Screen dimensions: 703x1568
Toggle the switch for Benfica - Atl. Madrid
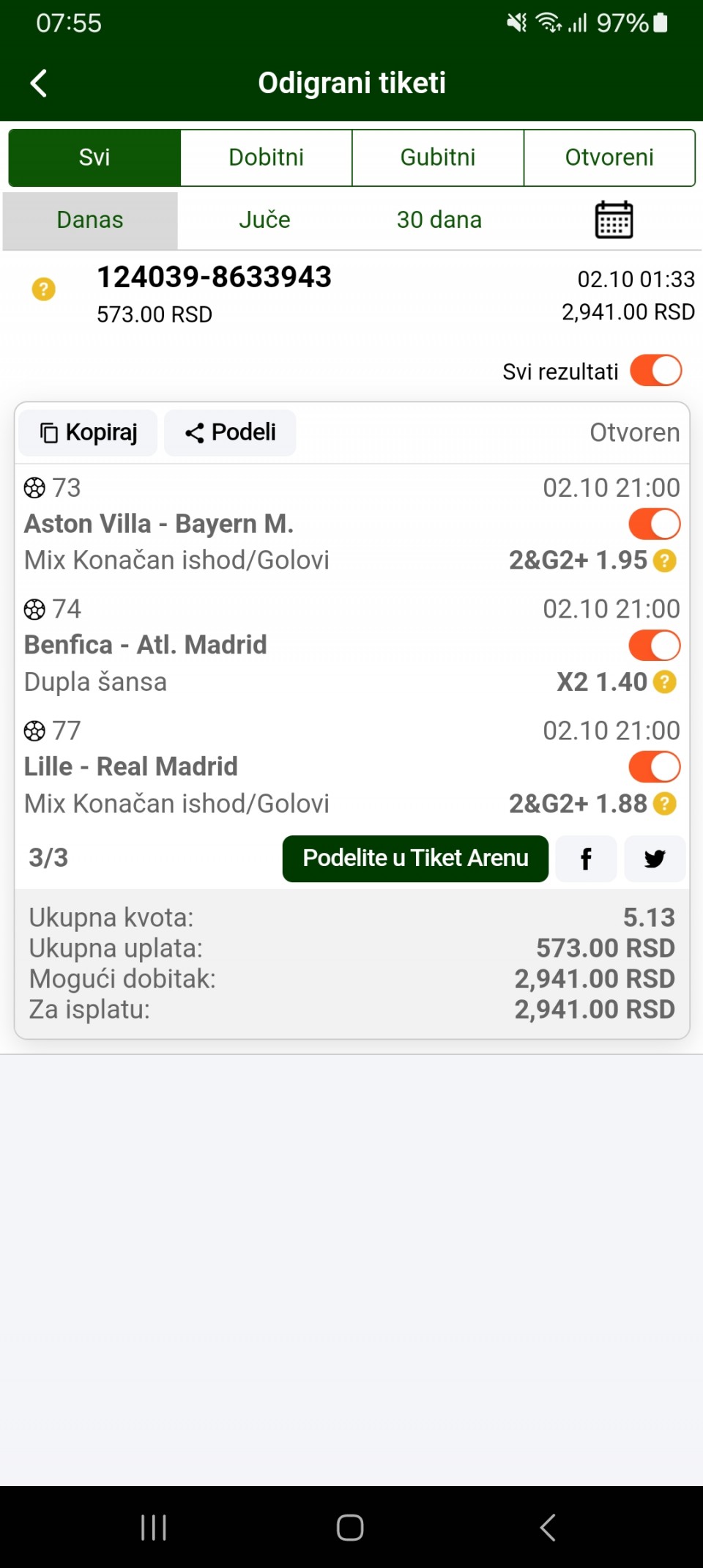pos(655,646)
